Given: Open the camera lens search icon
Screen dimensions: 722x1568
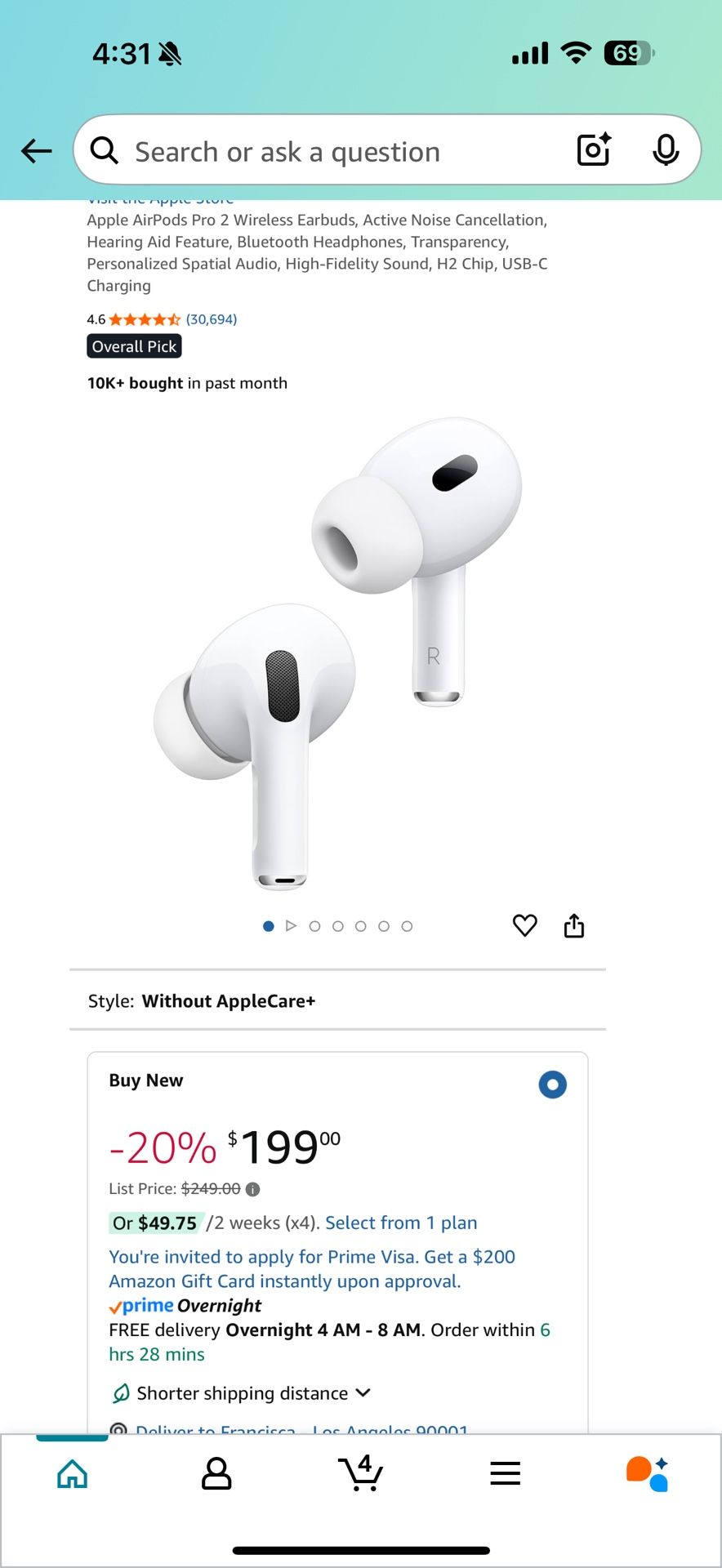Looking at the screenshot, I should click(x=594, y=149).
